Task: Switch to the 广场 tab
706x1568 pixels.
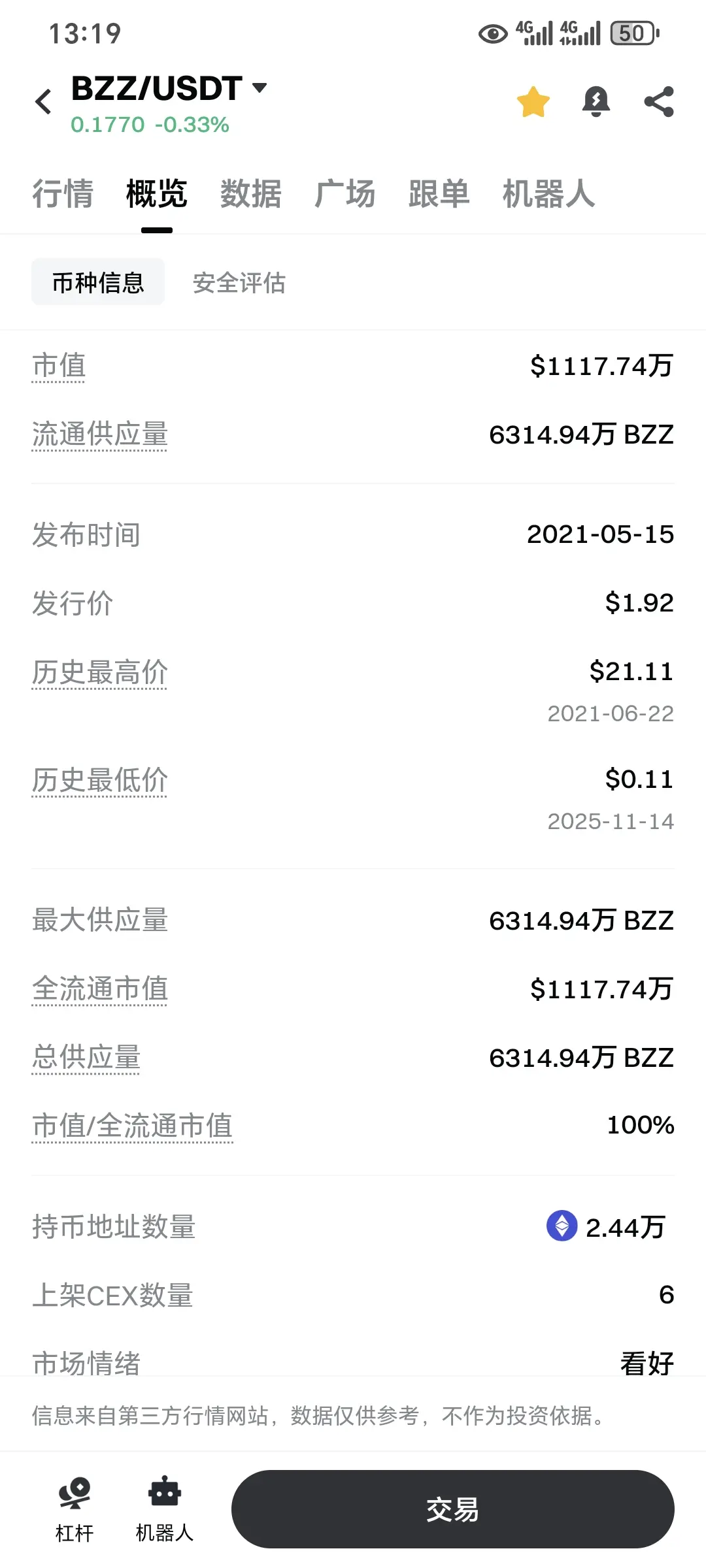Action: point(345,194)
